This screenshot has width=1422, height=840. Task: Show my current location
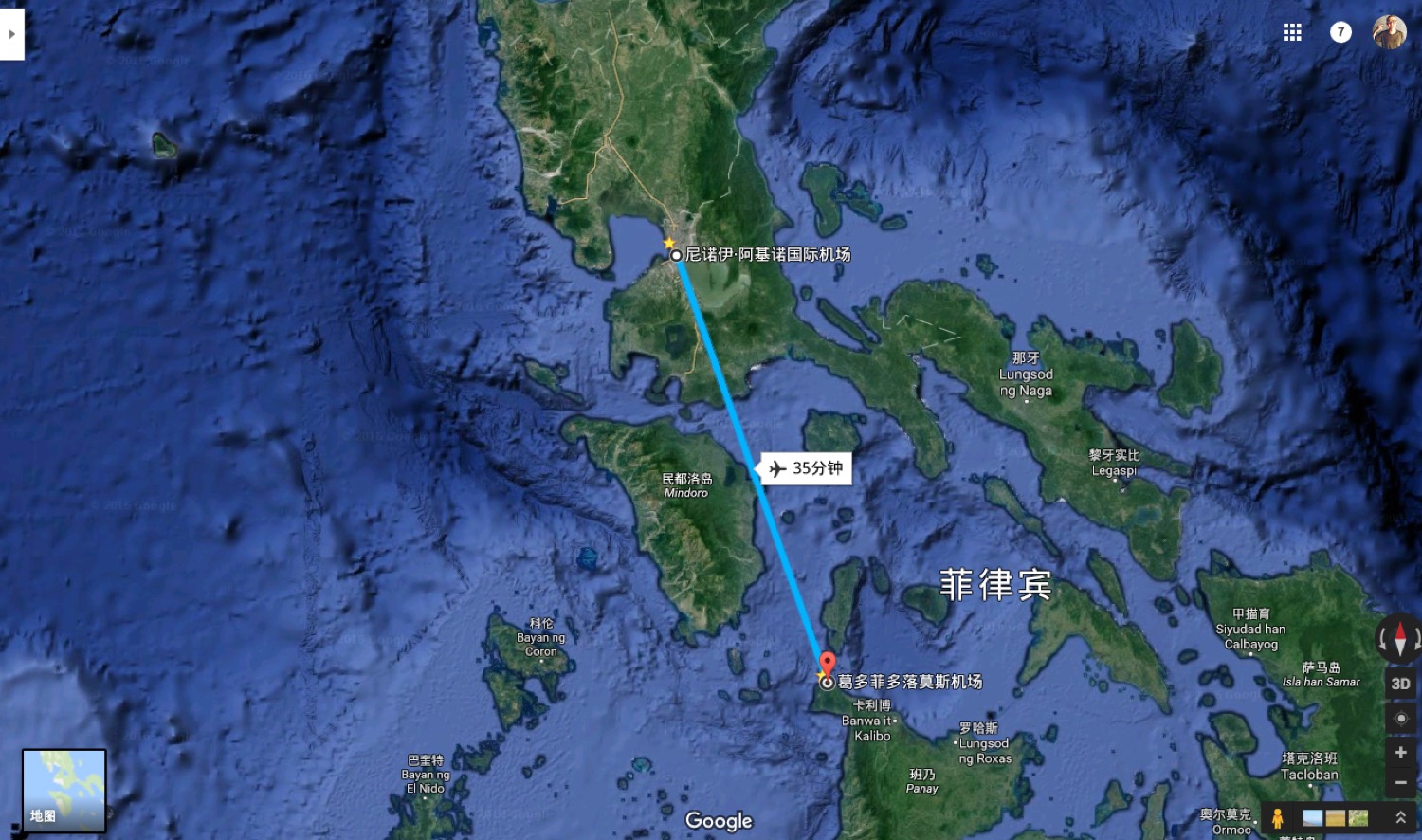[x=1400, y=719]
